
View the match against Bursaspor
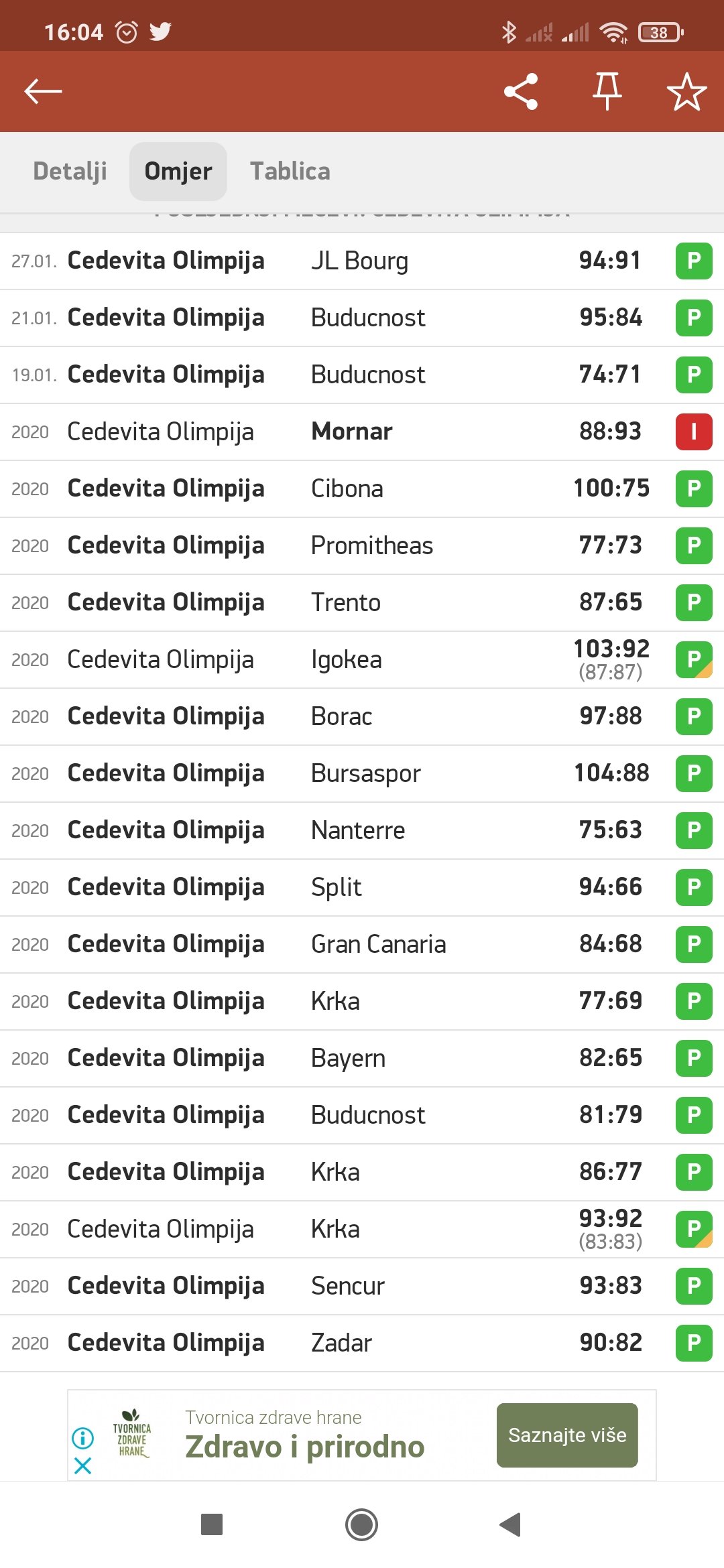(362, 774)
